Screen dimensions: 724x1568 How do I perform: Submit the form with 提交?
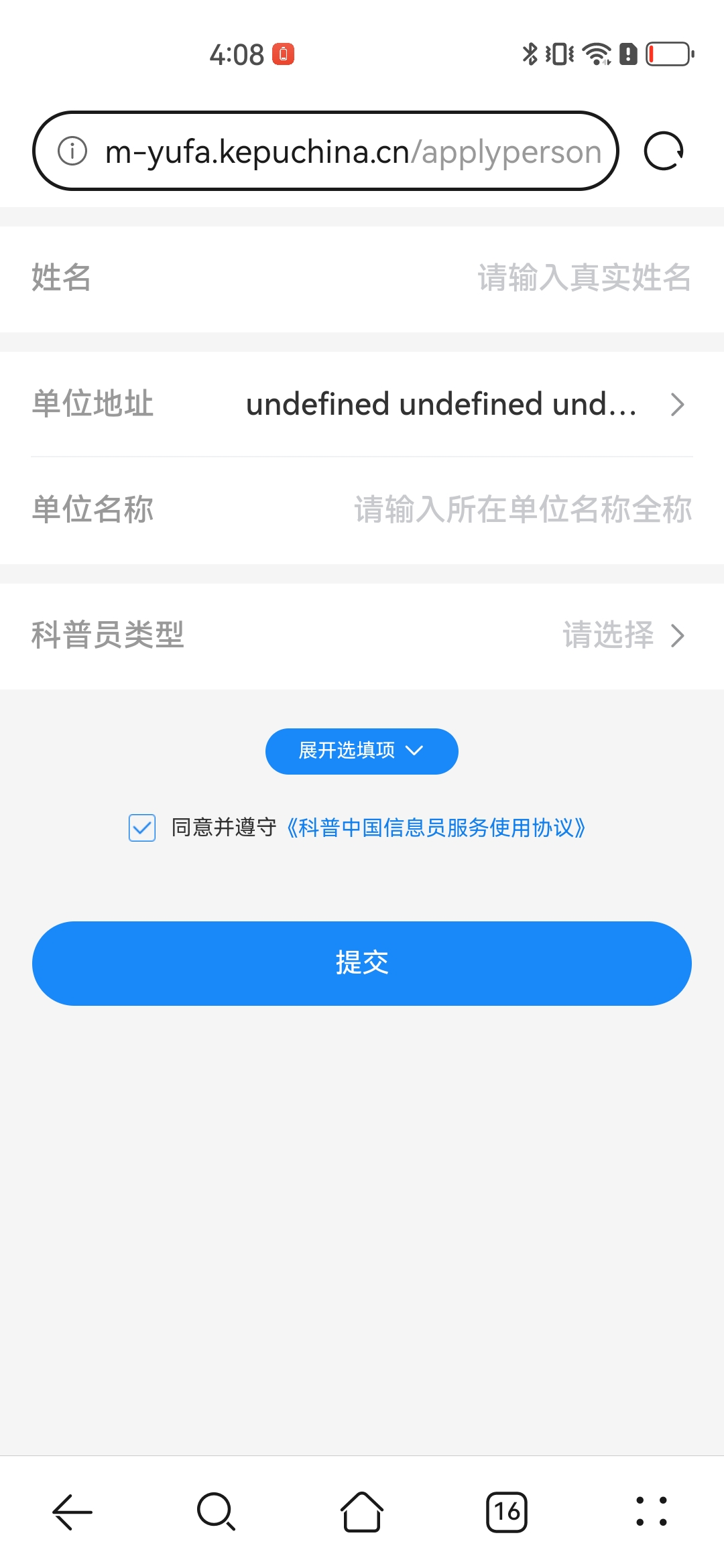click(x=361, y=963)
